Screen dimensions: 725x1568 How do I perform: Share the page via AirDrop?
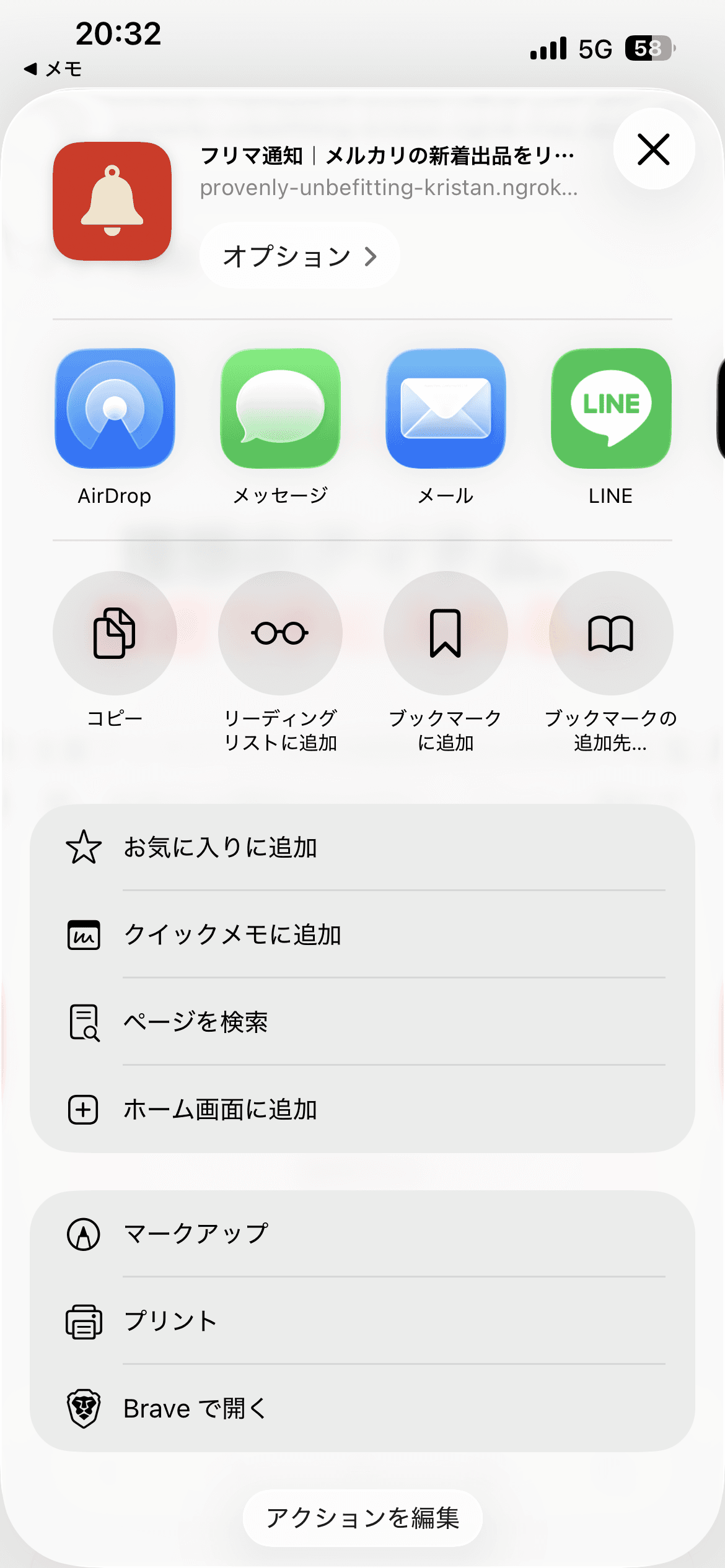click(115, 409)
